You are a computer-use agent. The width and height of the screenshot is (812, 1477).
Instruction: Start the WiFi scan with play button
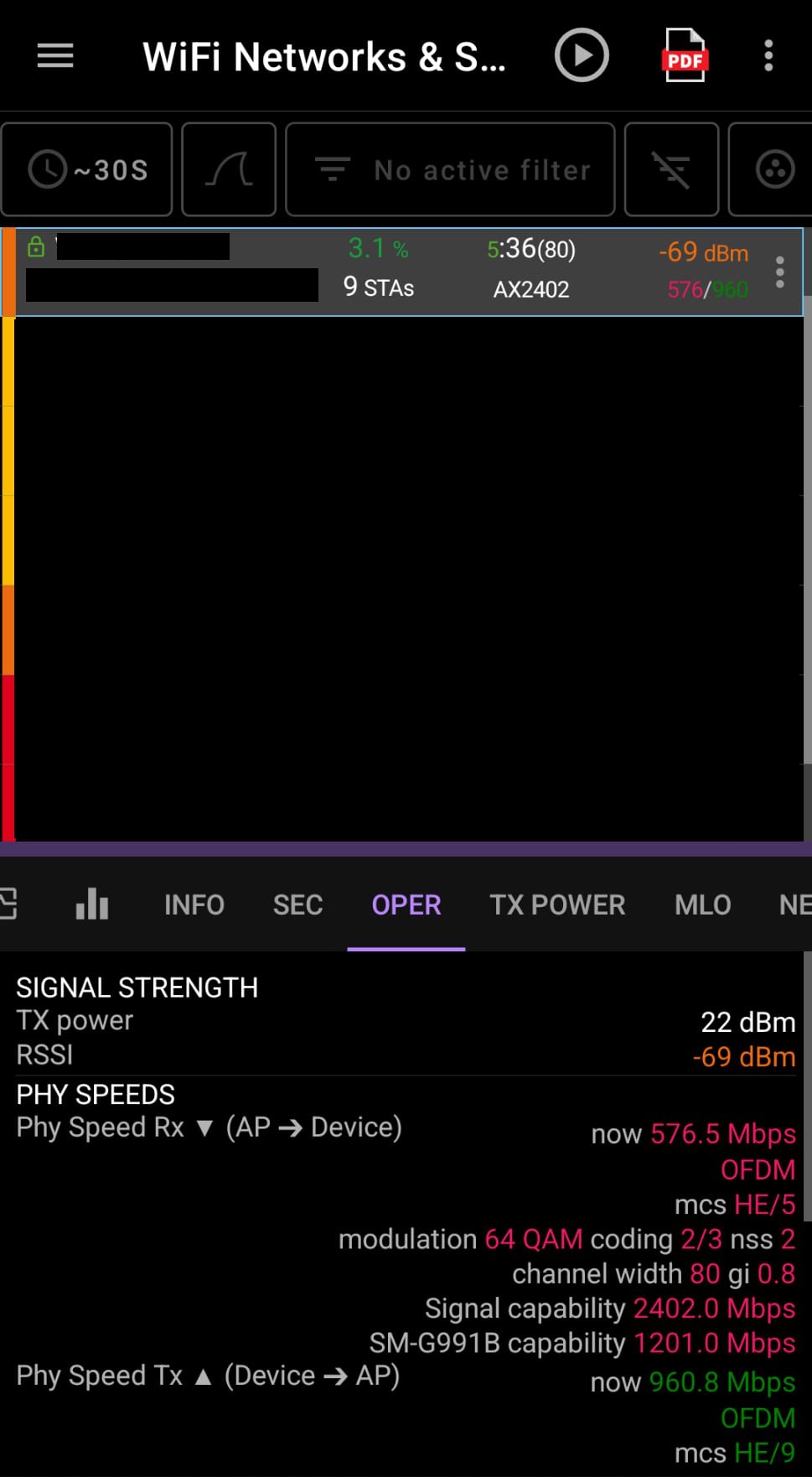tap(582, 55)
